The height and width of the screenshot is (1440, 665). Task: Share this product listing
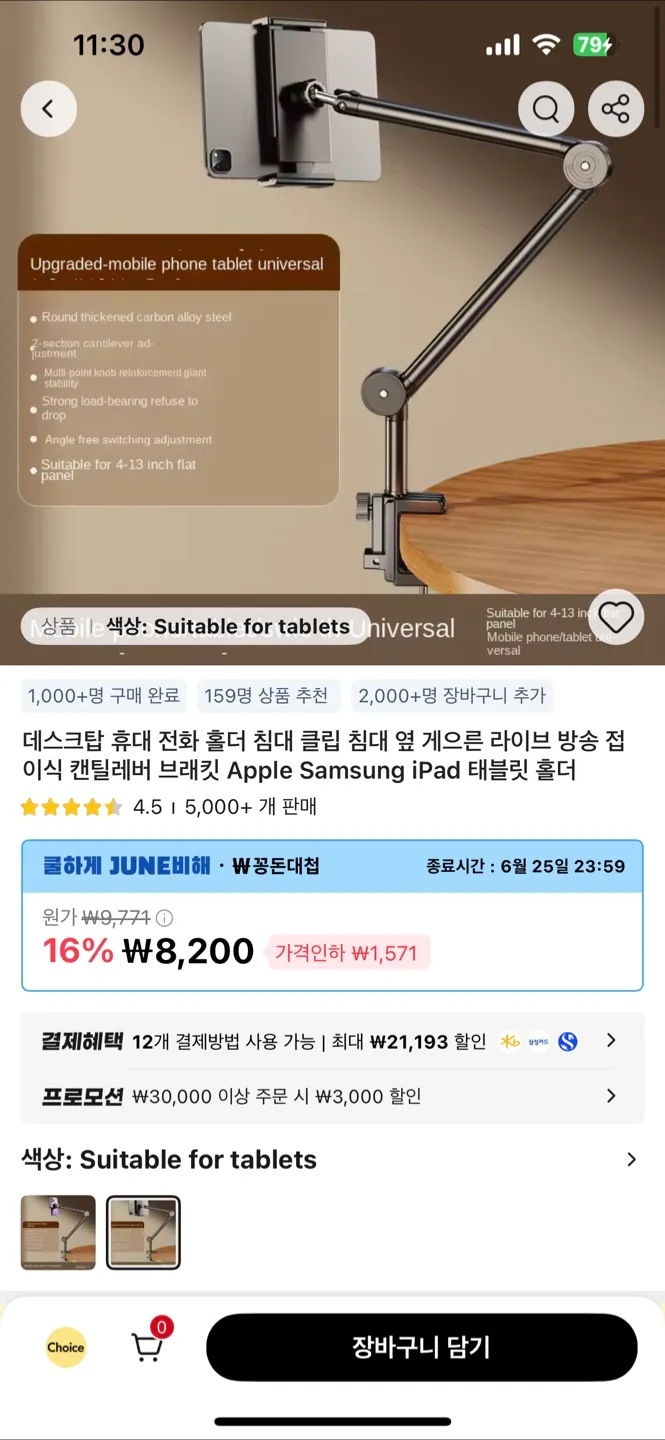pos(615,109)
